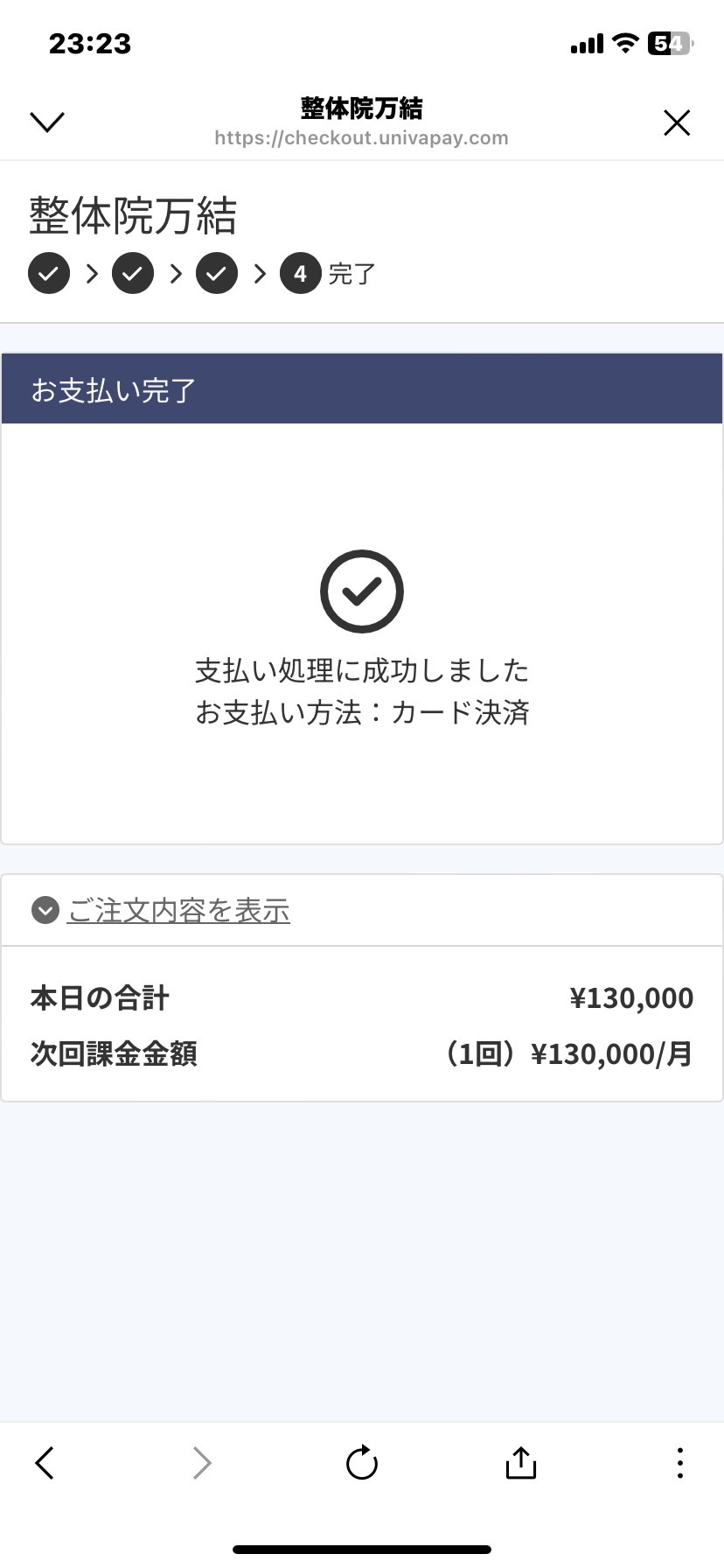Reload the payment page
The height and width of the screenshot is (1568, 724).
(361, 1462)
